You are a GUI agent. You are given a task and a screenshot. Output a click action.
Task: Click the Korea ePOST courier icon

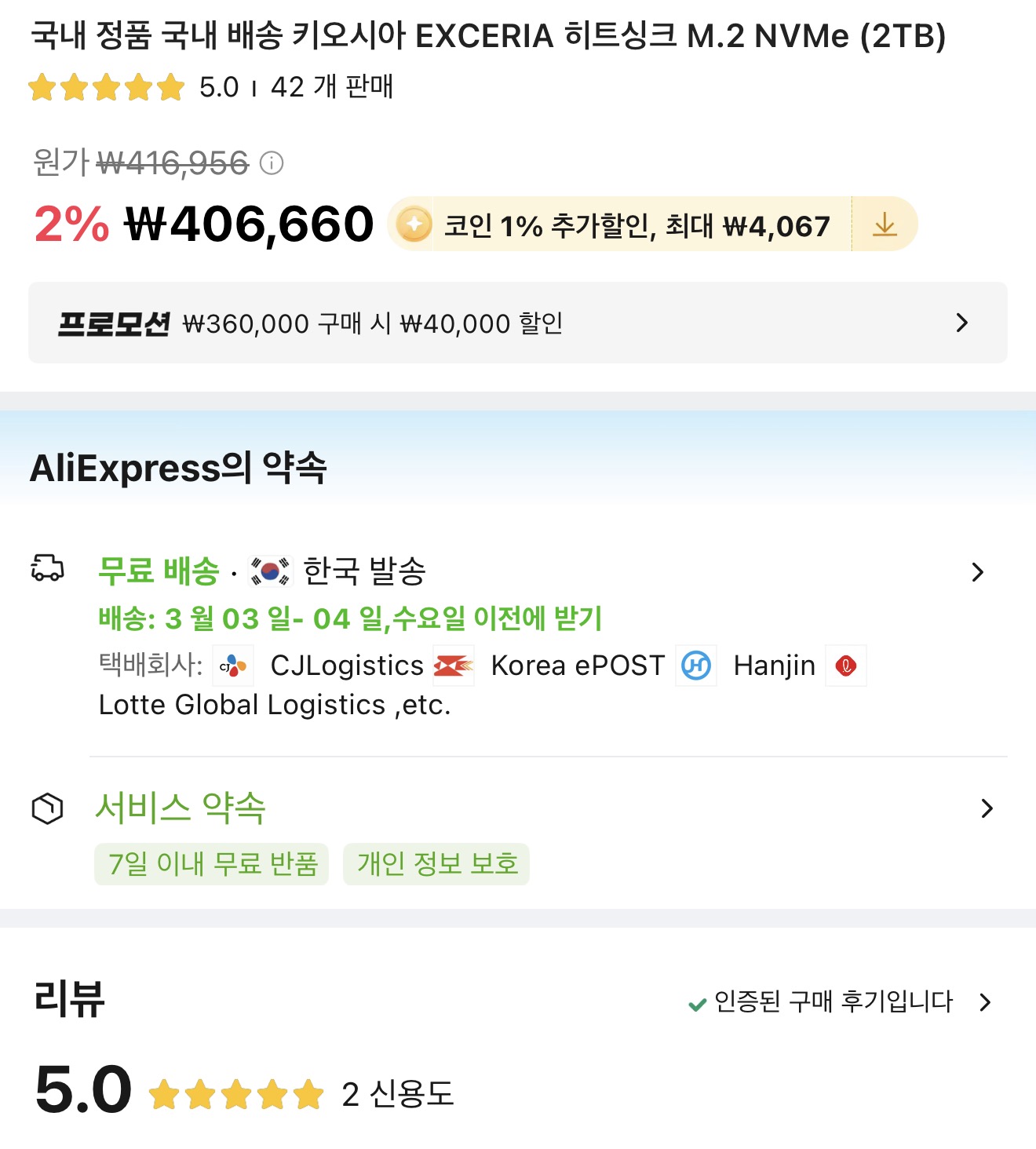454,666
